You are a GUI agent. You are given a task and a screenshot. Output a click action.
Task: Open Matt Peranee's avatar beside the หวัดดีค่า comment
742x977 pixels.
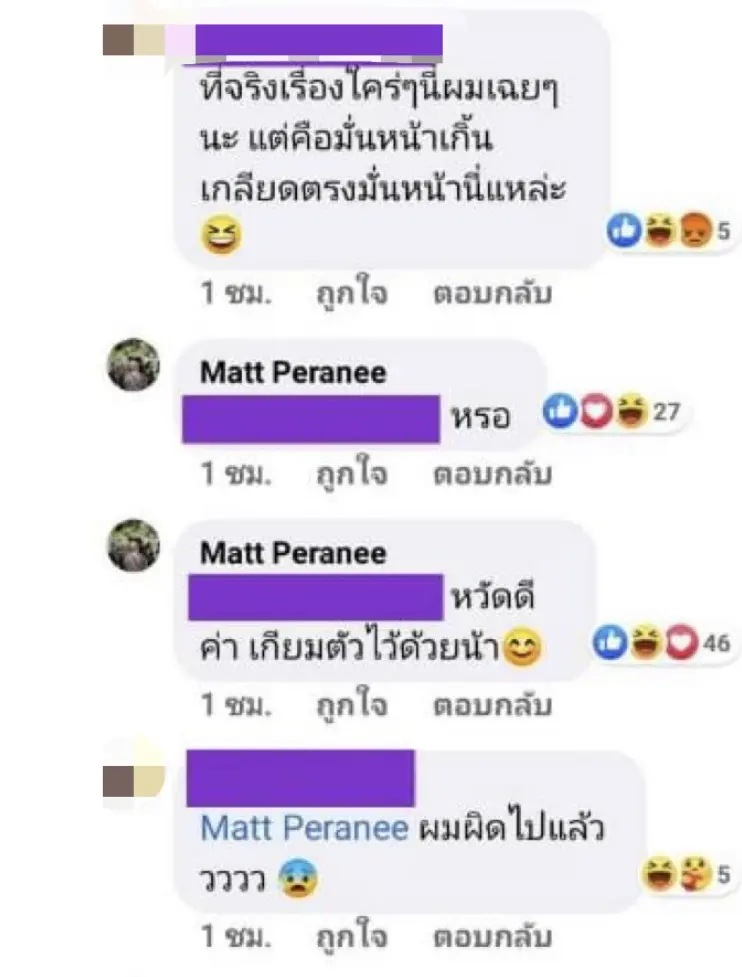(x=134, y=545)
